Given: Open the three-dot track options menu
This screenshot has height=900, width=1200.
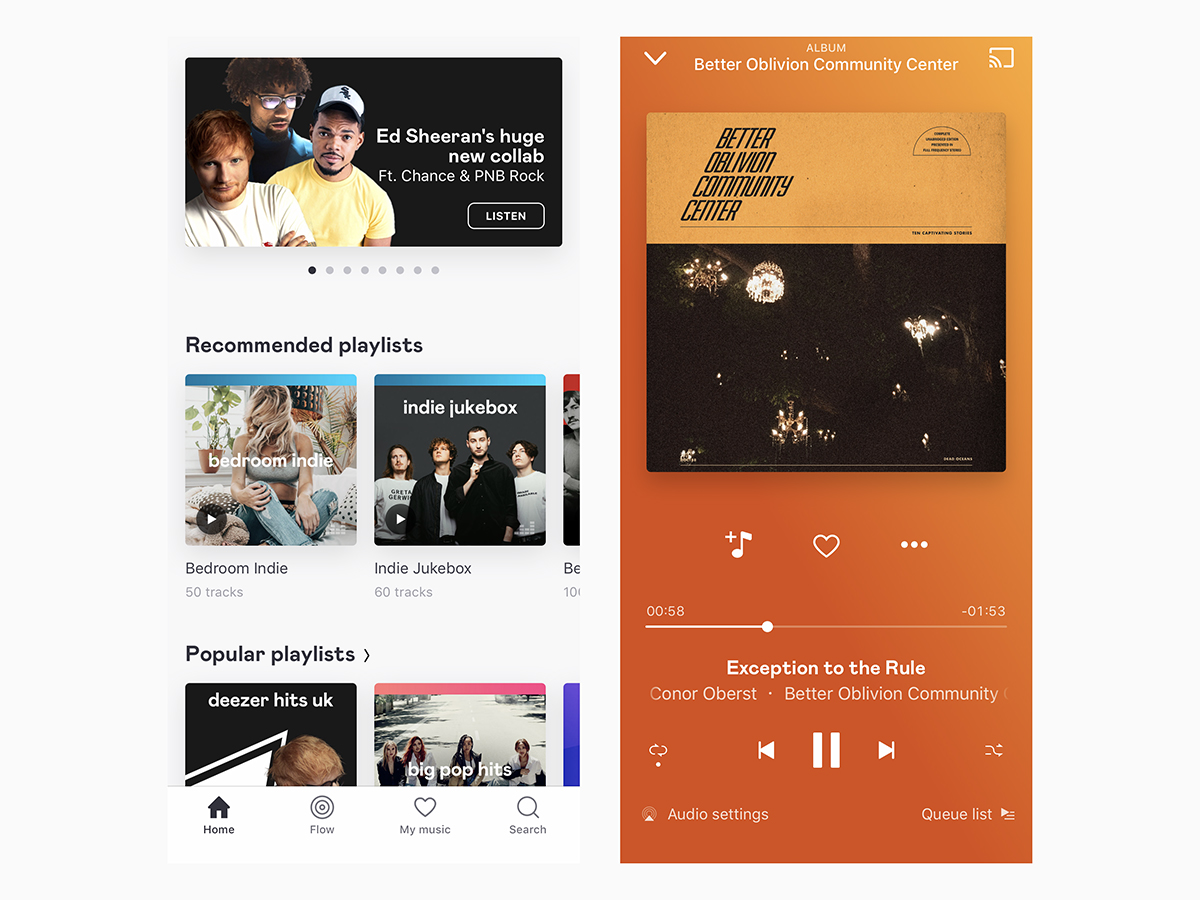Looking at the screenshot, I should click(914, 545).
